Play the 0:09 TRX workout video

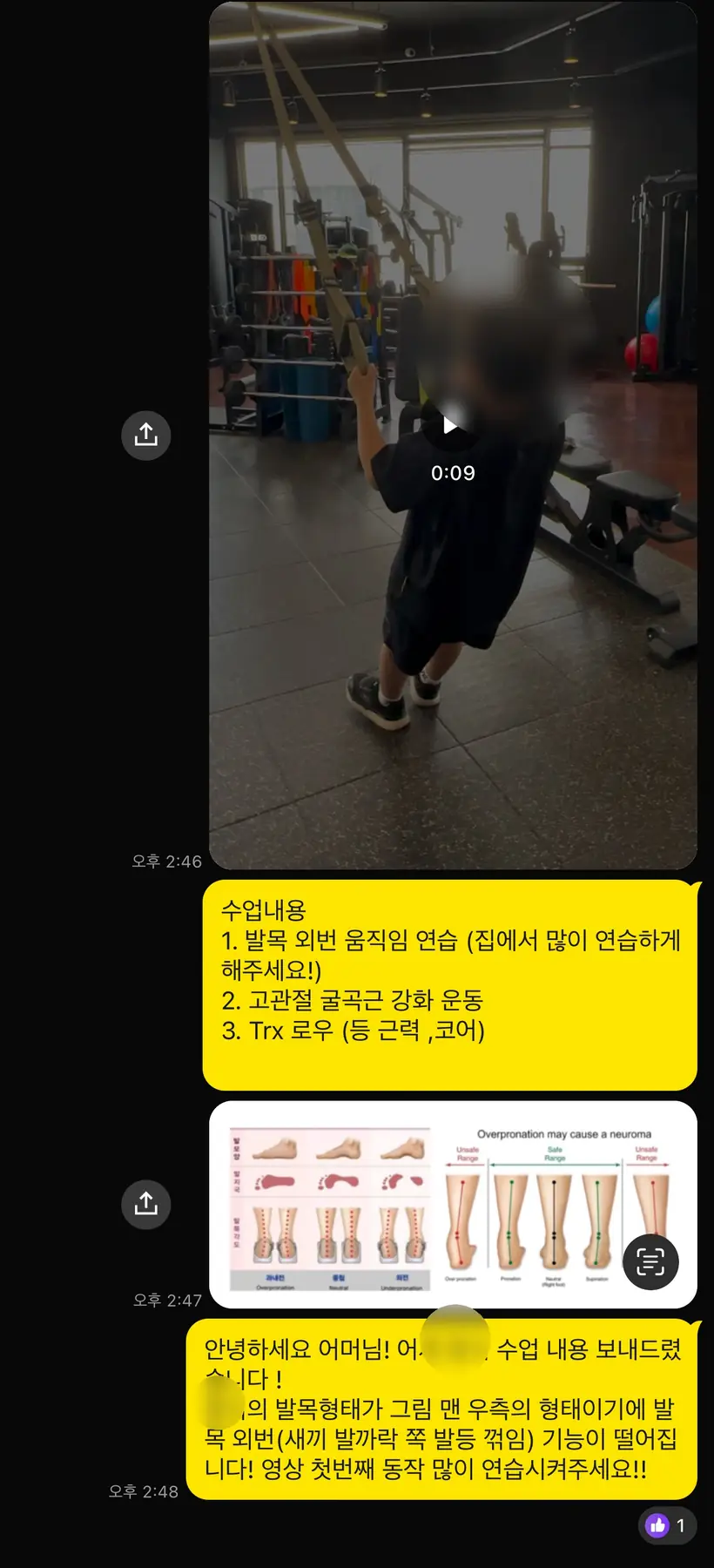(450, 426)
